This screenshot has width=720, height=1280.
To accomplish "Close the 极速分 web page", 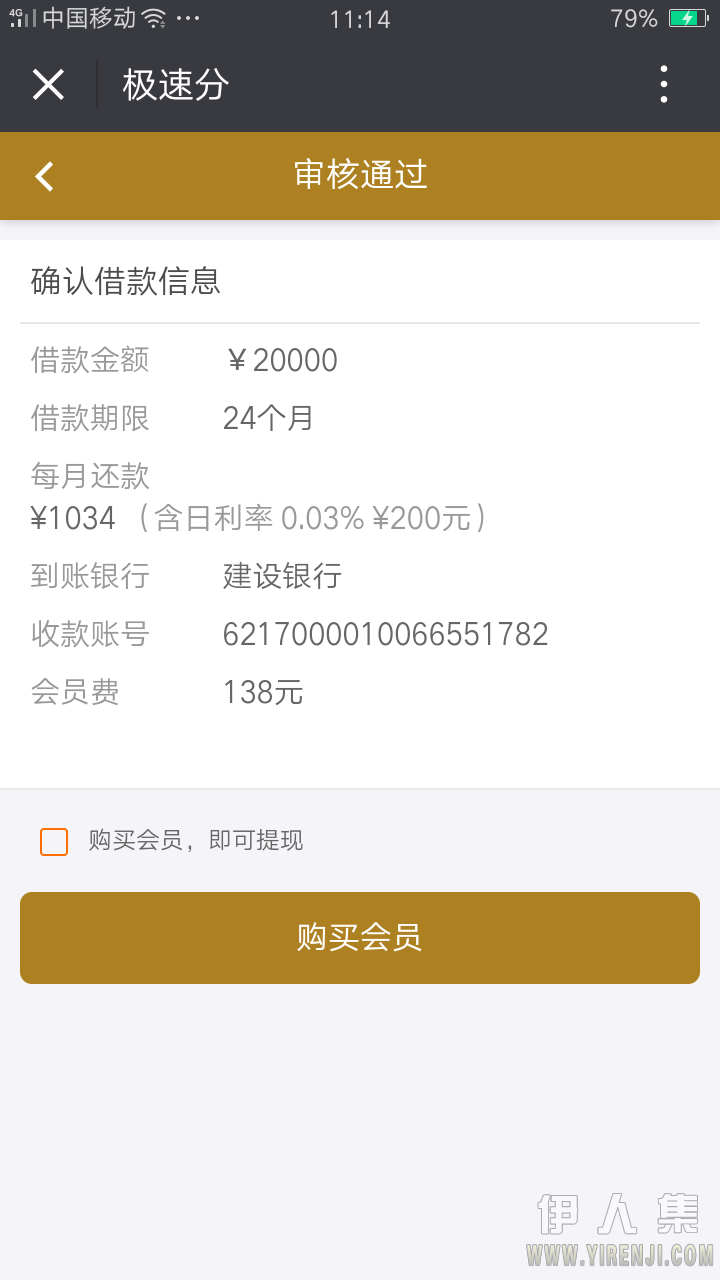I will (48, 85).
